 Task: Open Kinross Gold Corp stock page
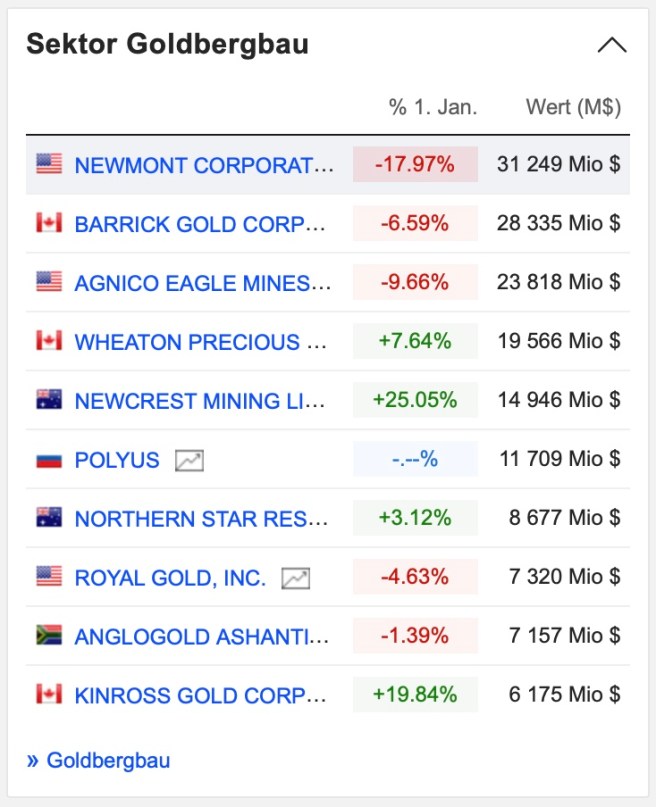200,695
